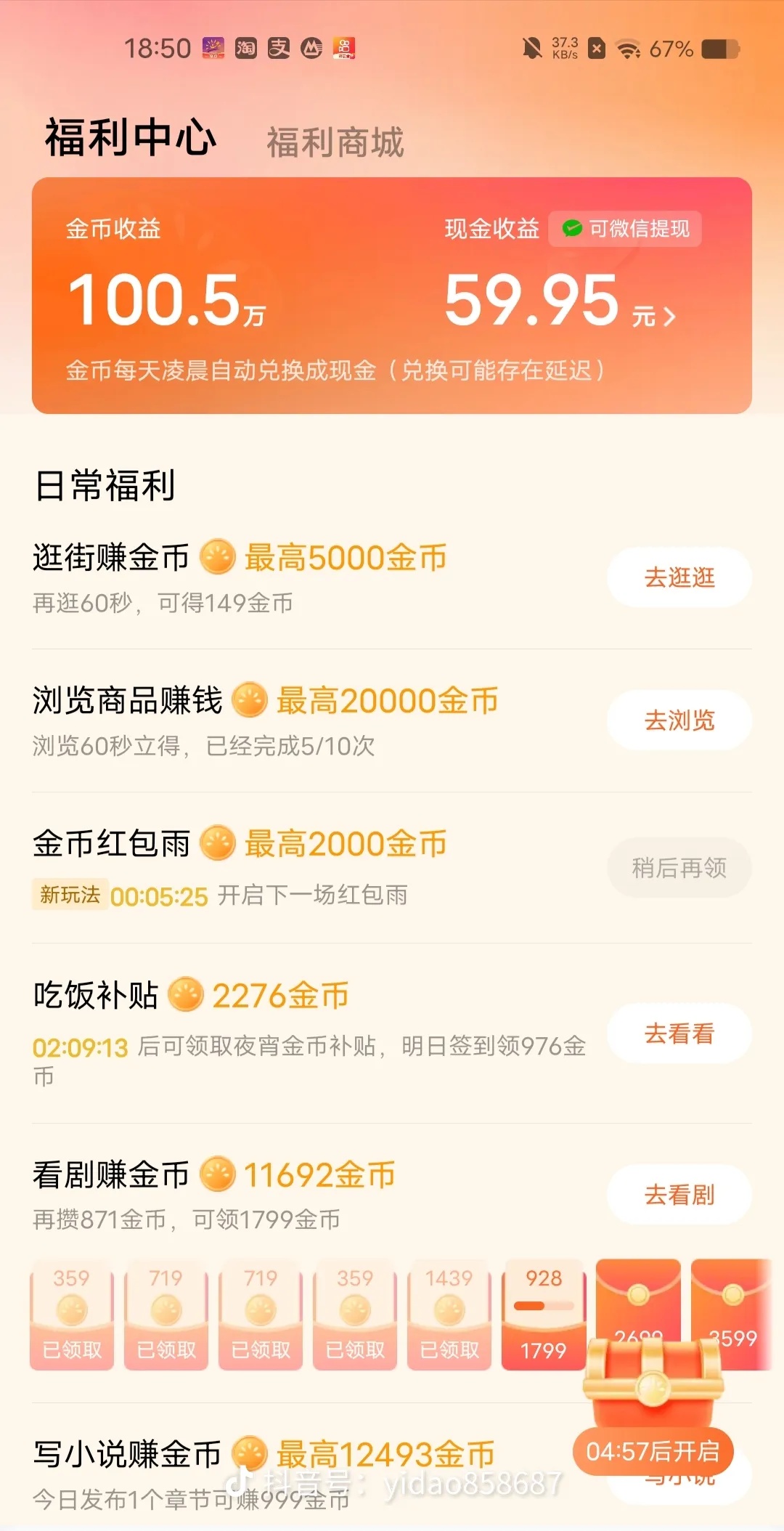
Task: Open Taobao icon in the status bar
Action: tap(245, 48)
